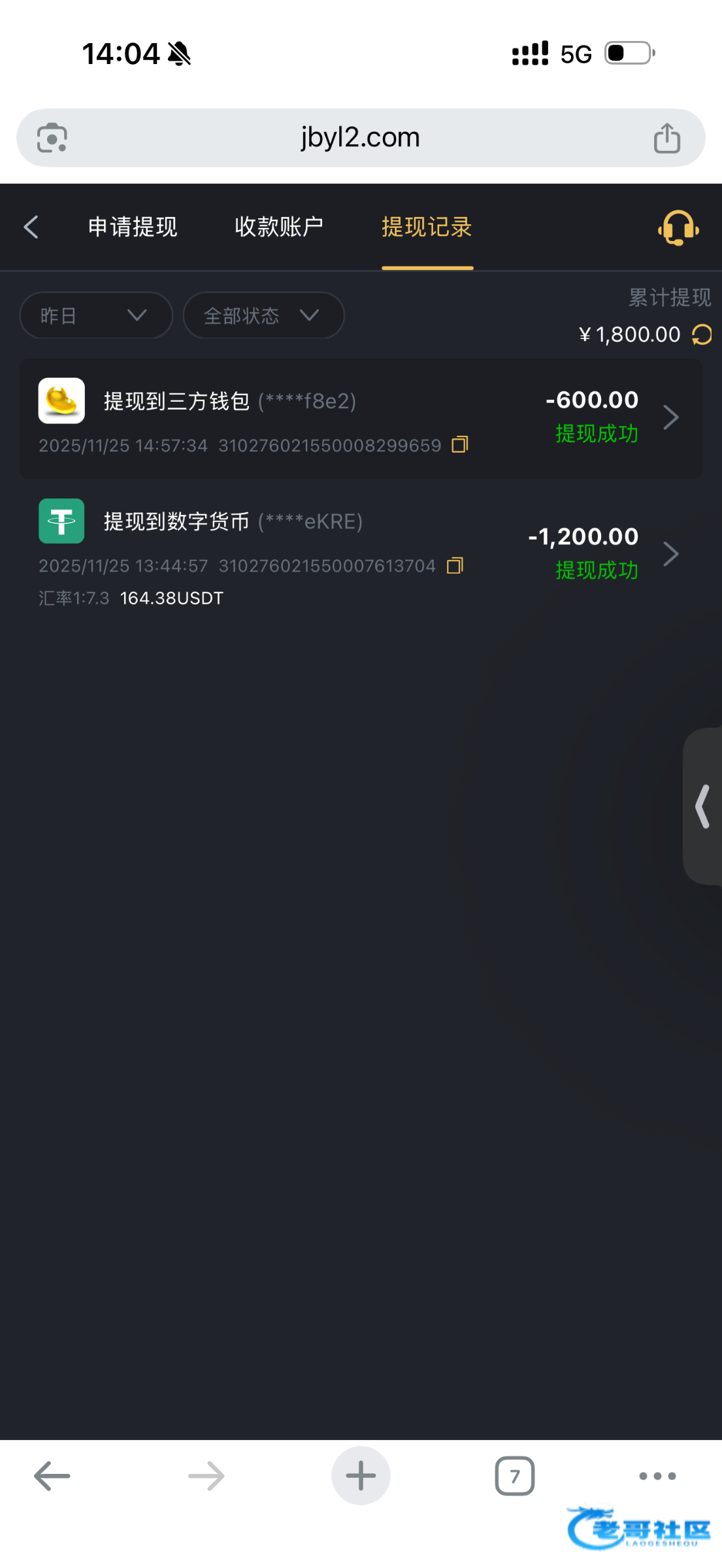Tap the jbyl2.com address bar
The height and width of the screenshot is (1568, 722).
point(360,138)
